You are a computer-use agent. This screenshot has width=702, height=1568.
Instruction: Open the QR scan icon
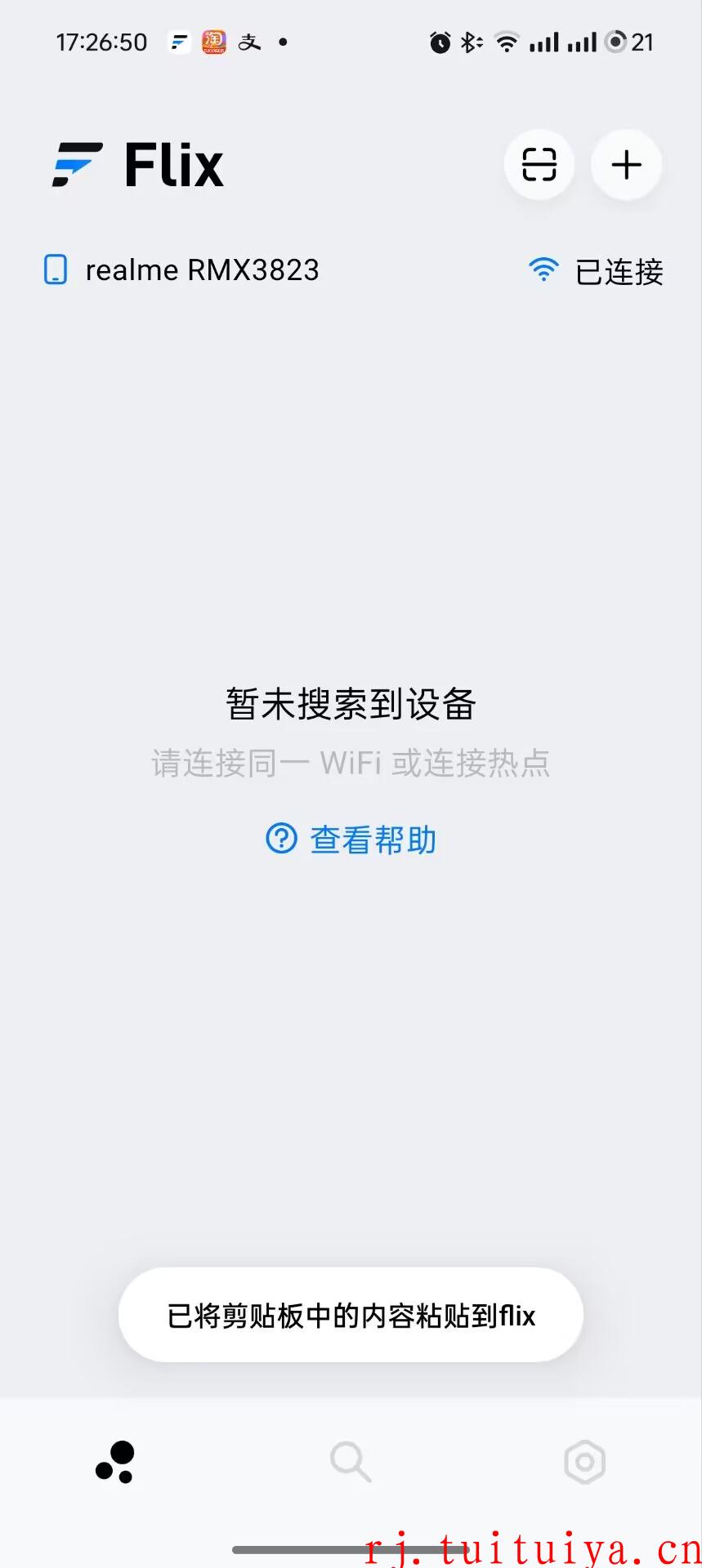pyautogui.click(x=539, y=165)
